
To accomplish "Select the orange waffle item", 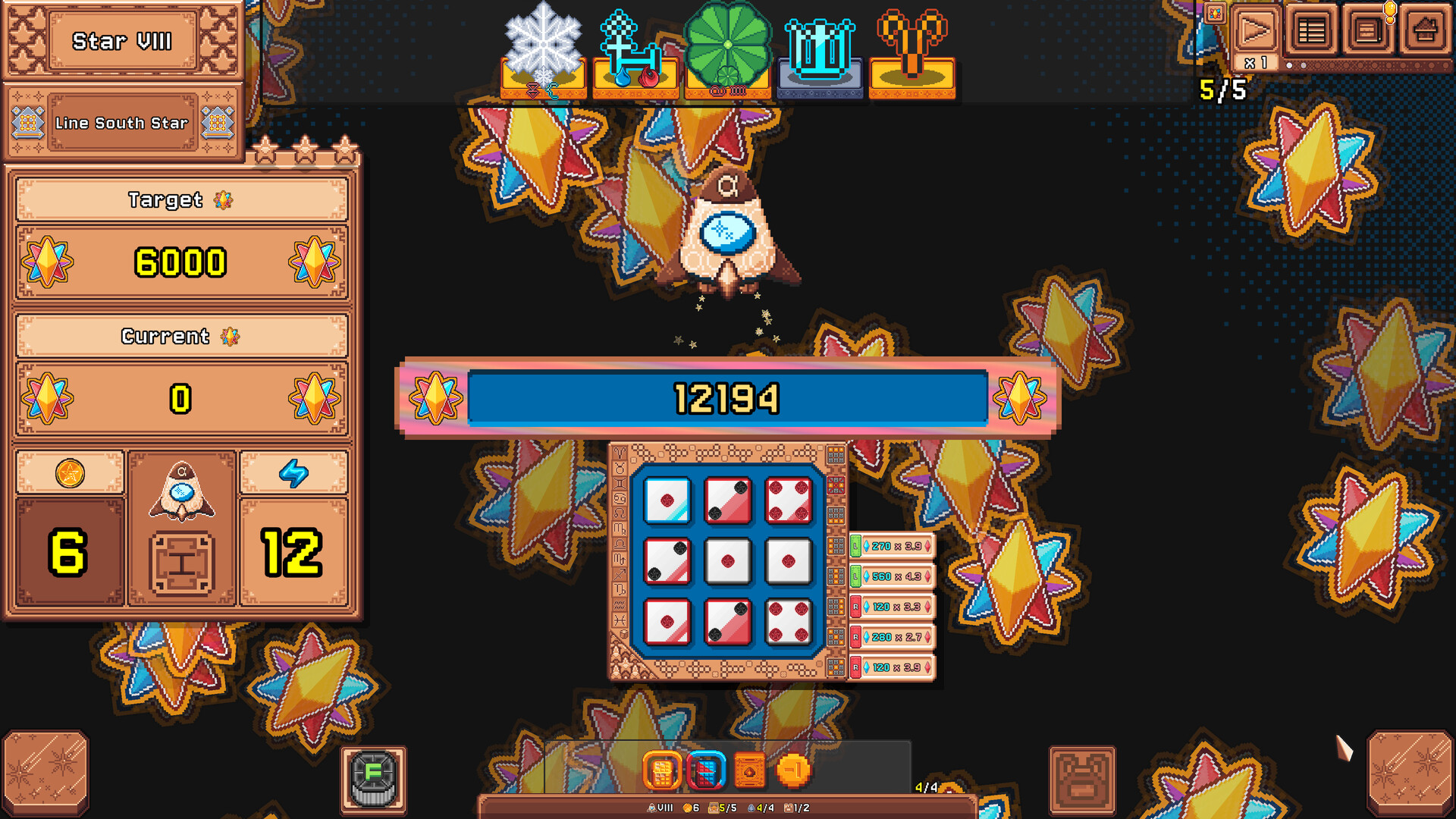I will (x=661, y=771).
